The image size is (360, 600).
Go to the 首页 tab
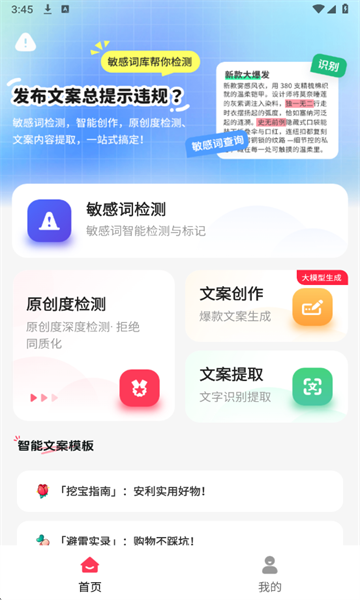coord(90,574)
